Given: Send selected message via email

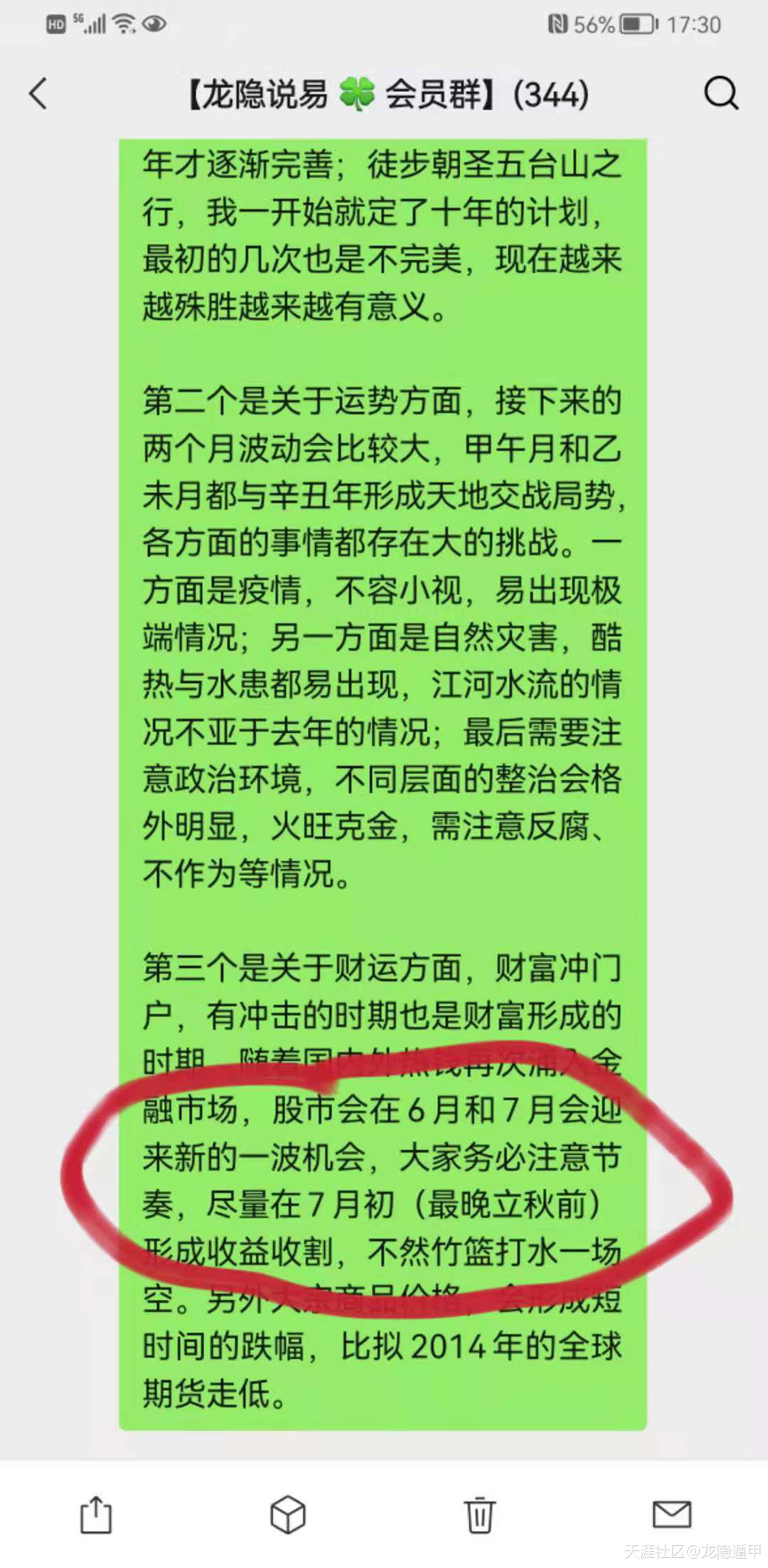Looking at the screenshot, I should pos(671,1514).
